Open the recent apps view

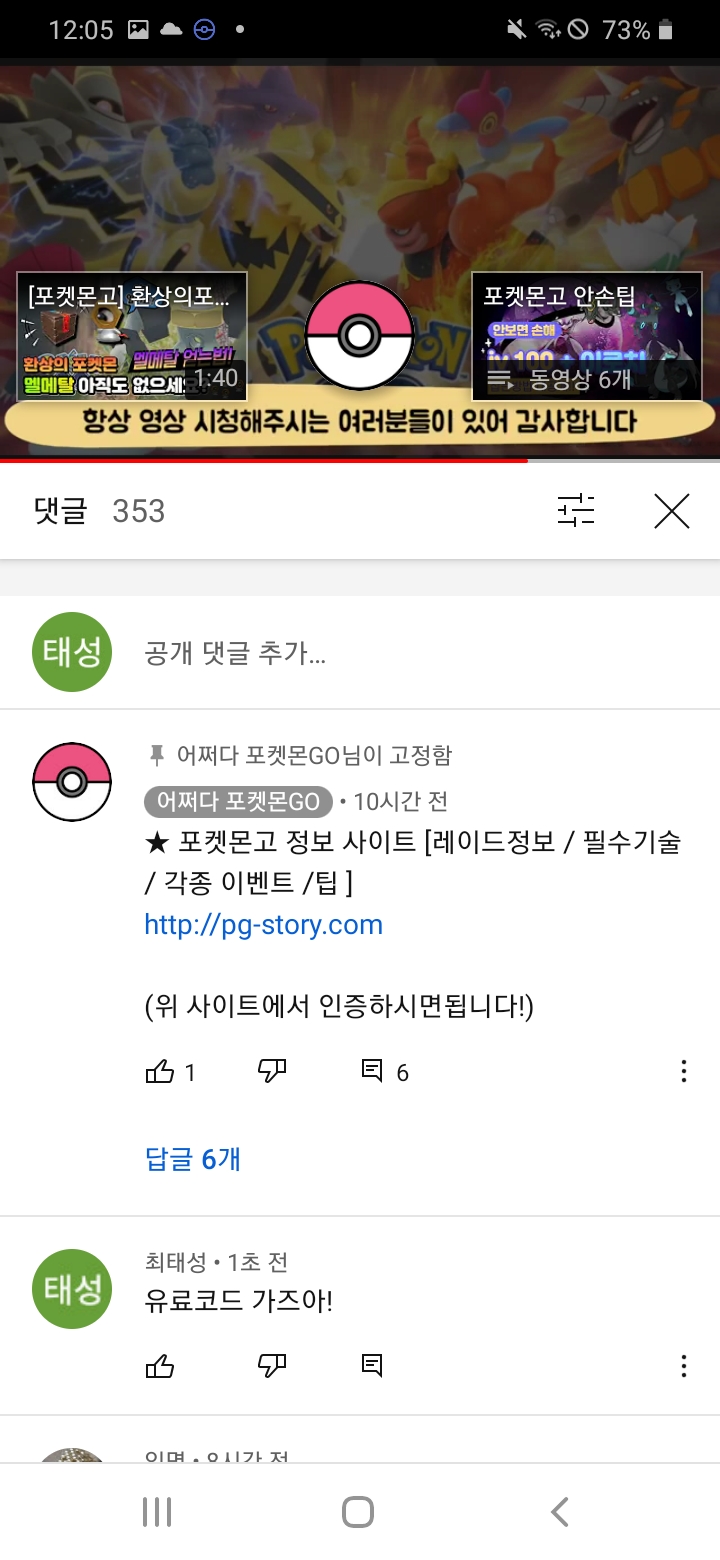(x=157, y=1511)
